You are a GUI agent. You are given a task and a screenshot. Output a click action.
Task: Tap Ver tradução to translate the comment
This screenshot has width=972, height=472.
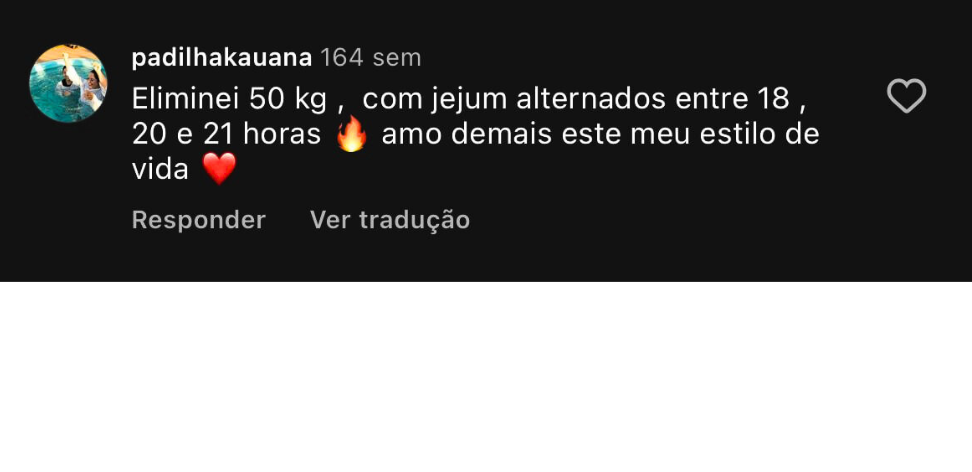coord(389,220)
